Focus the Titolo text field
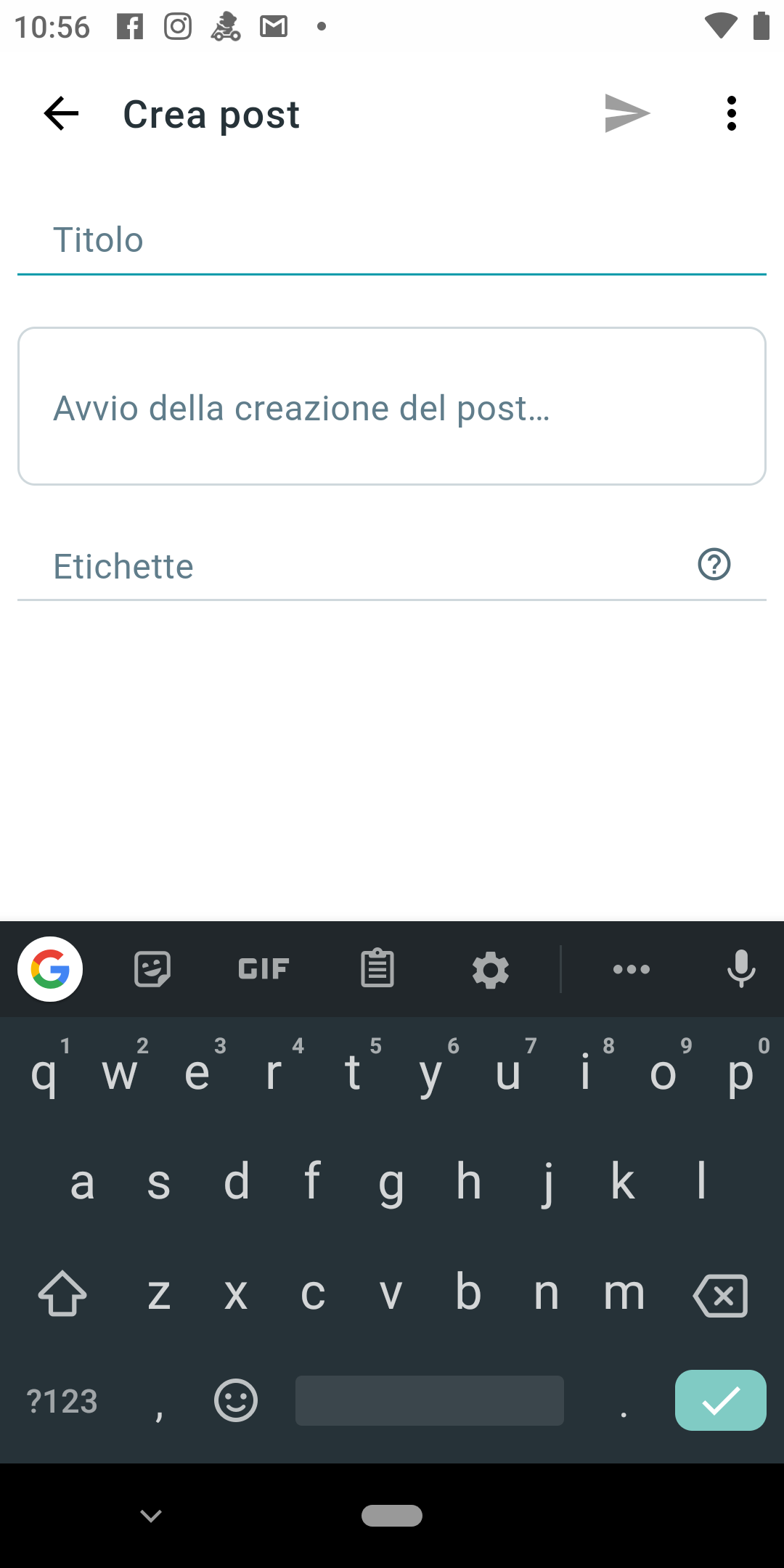This screenshot has width=784, height=1568. click(x=392, y=240)
